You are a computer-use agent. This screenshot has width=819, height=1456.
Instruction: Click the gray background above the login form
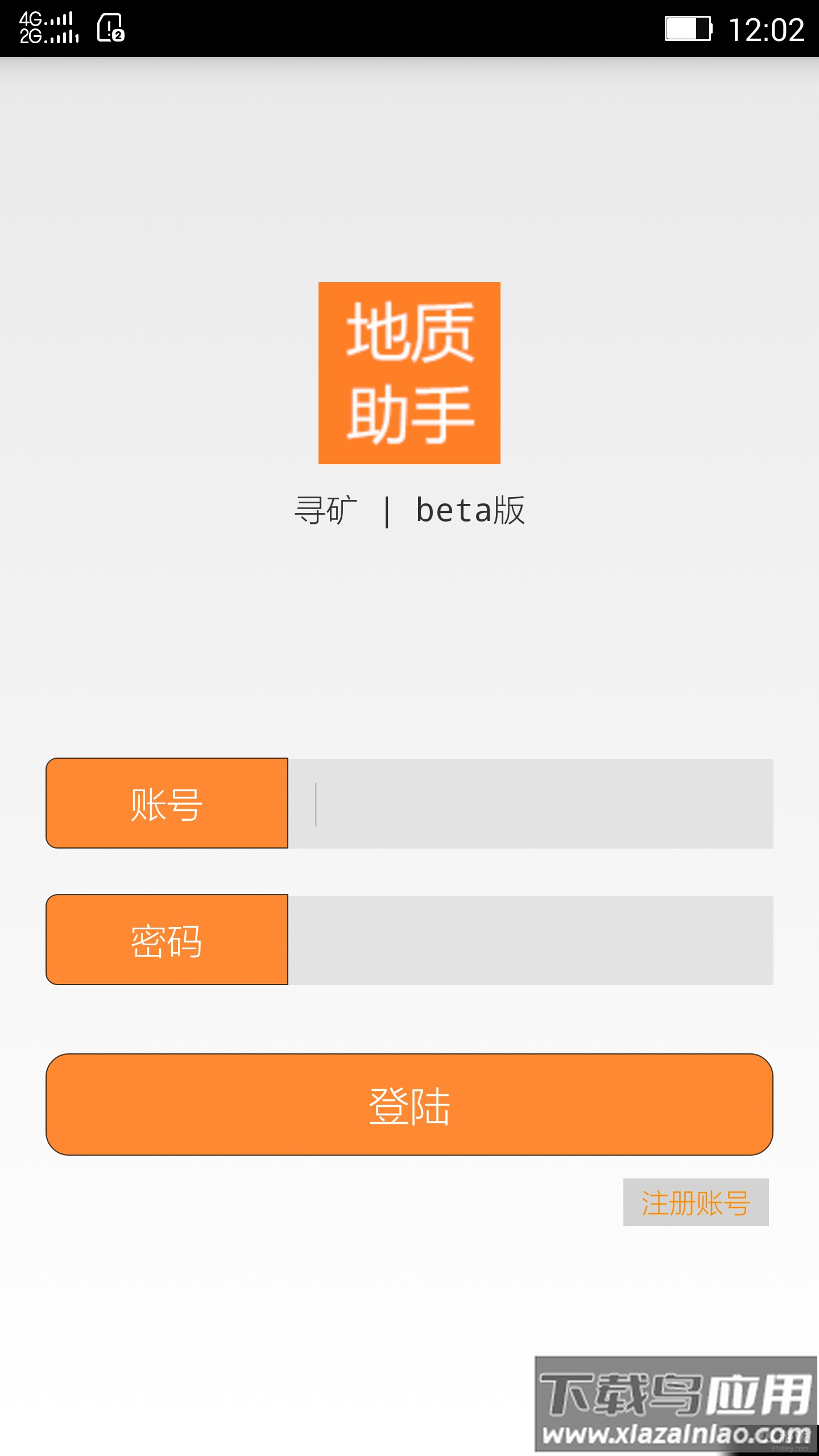coord(409,654)
